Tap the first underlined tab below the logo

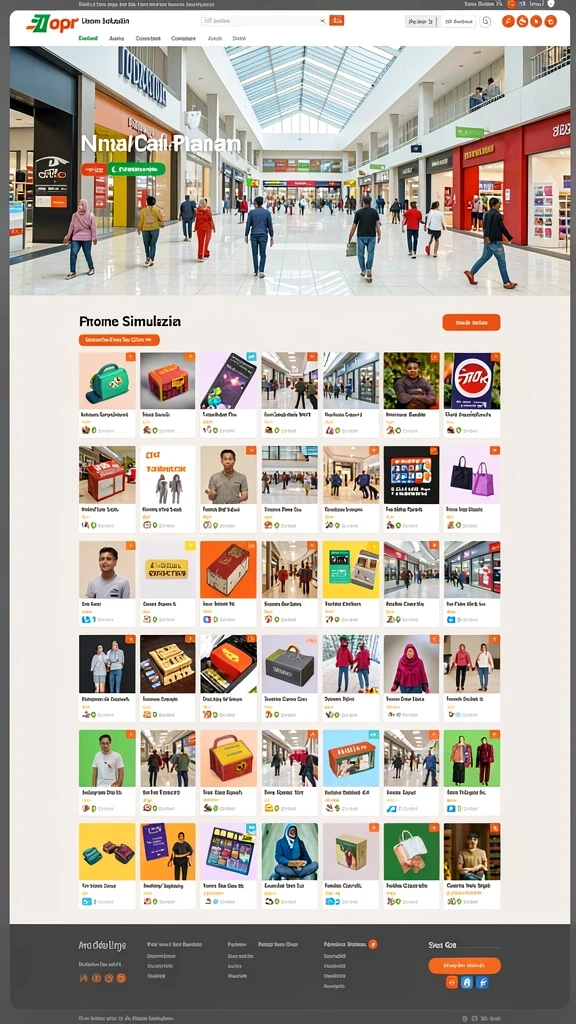(88, 39)
